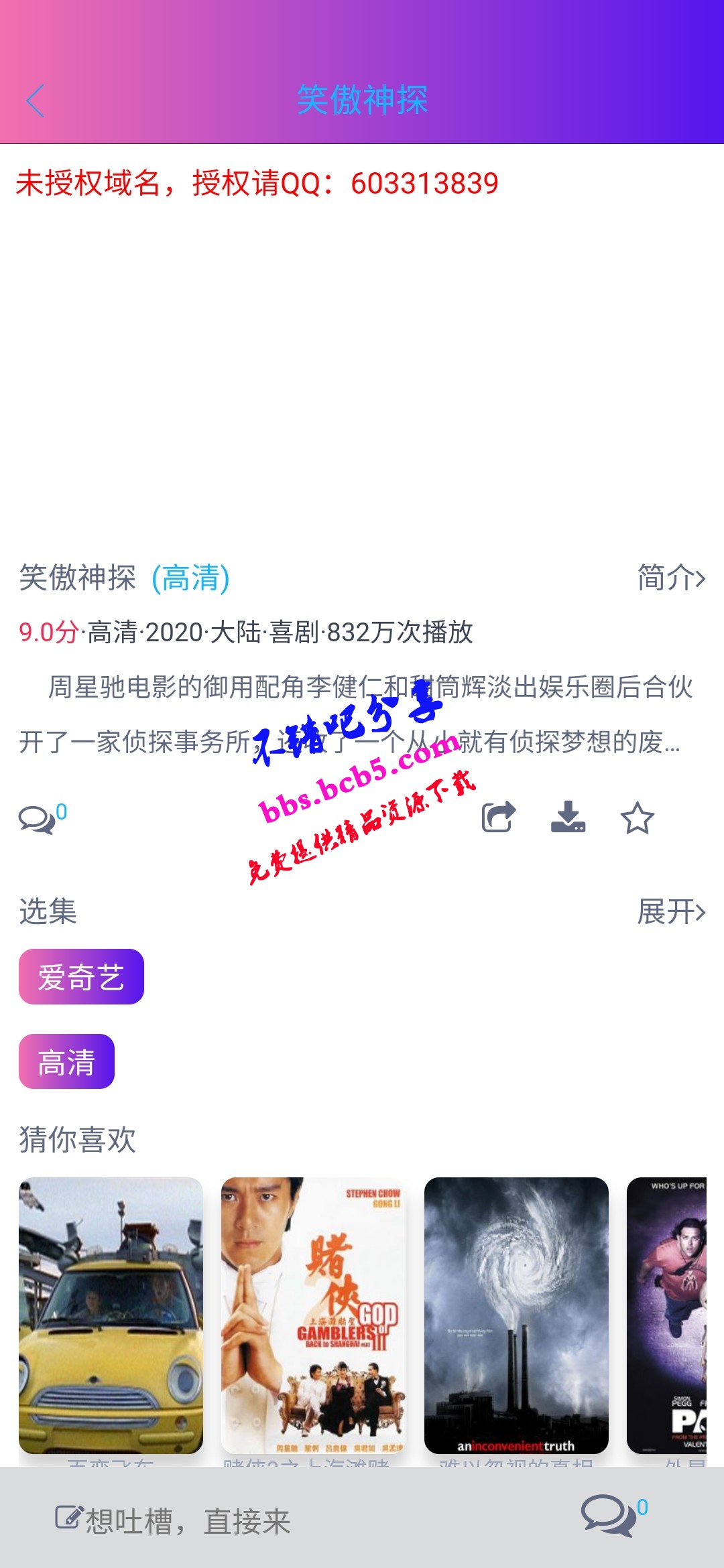The height and width of the screenshot is (1568, 724).
Task: Share this video
Action: pyautogui.click(x=498, y=817)
